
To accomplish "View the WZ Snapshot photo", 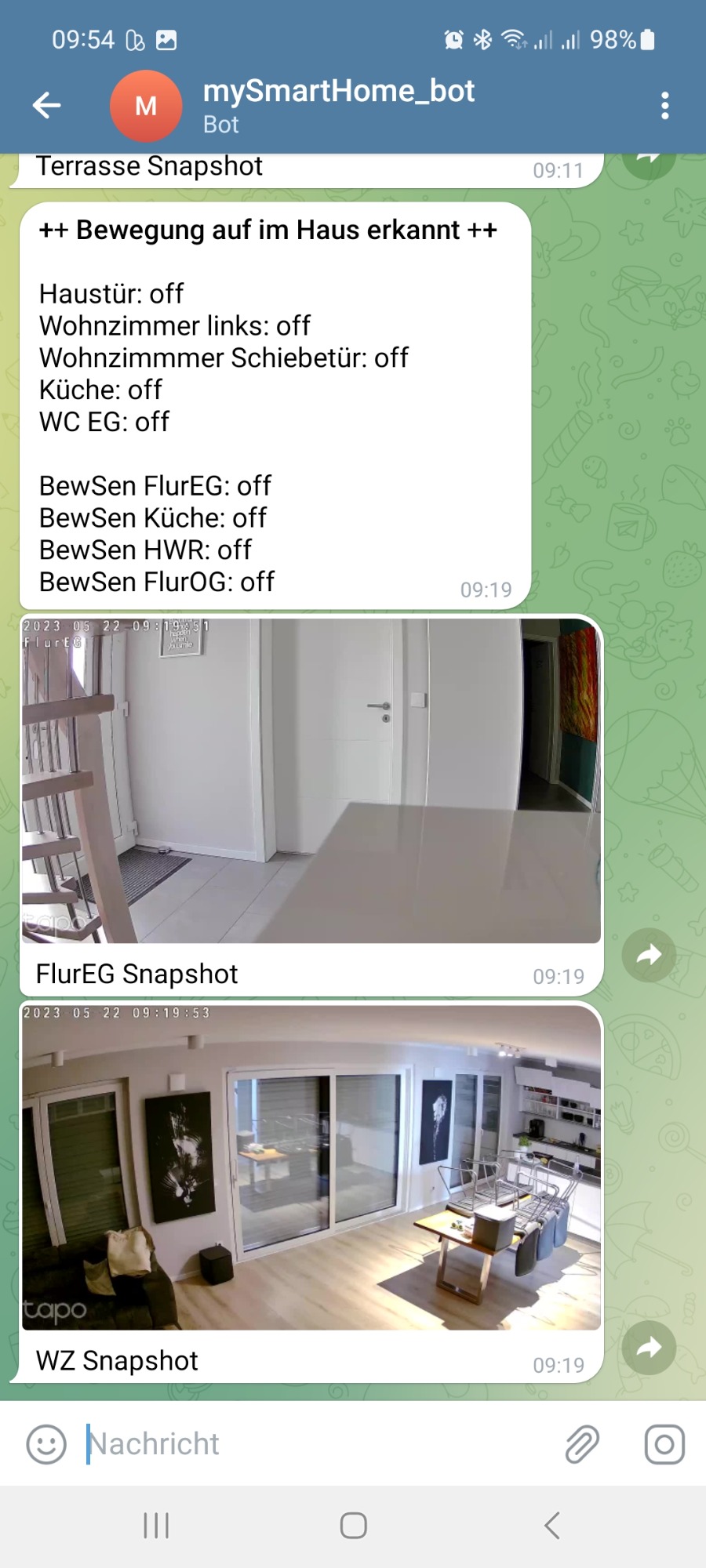I will click(x=311, y=1167).
